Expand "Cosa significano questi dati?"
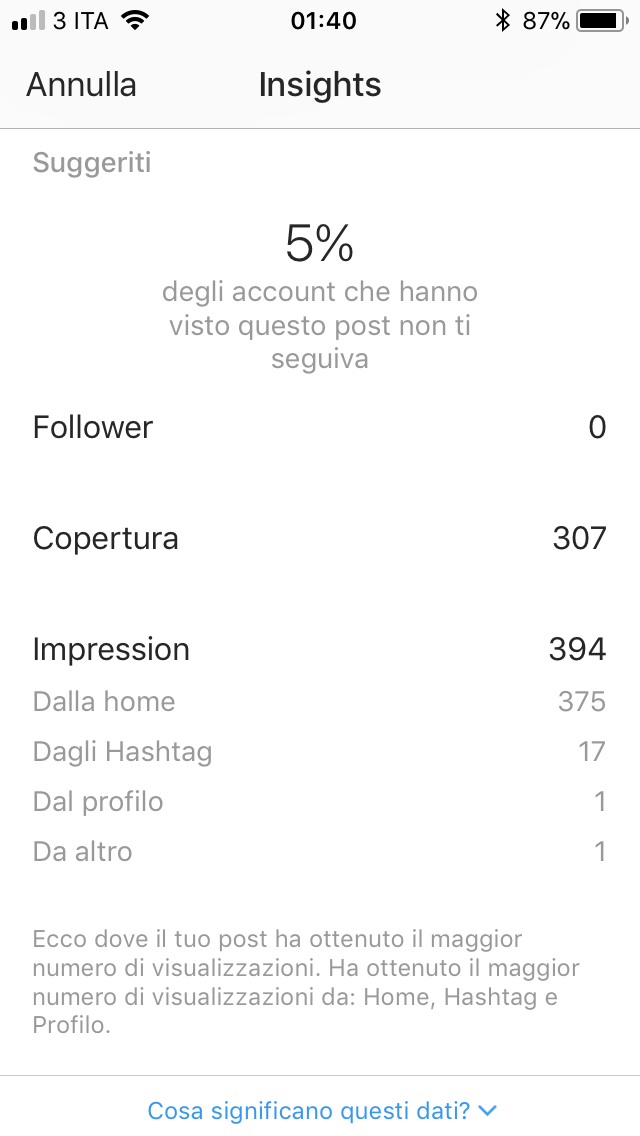Viewport: 640px width, 1136px height. pos(322,1110)
